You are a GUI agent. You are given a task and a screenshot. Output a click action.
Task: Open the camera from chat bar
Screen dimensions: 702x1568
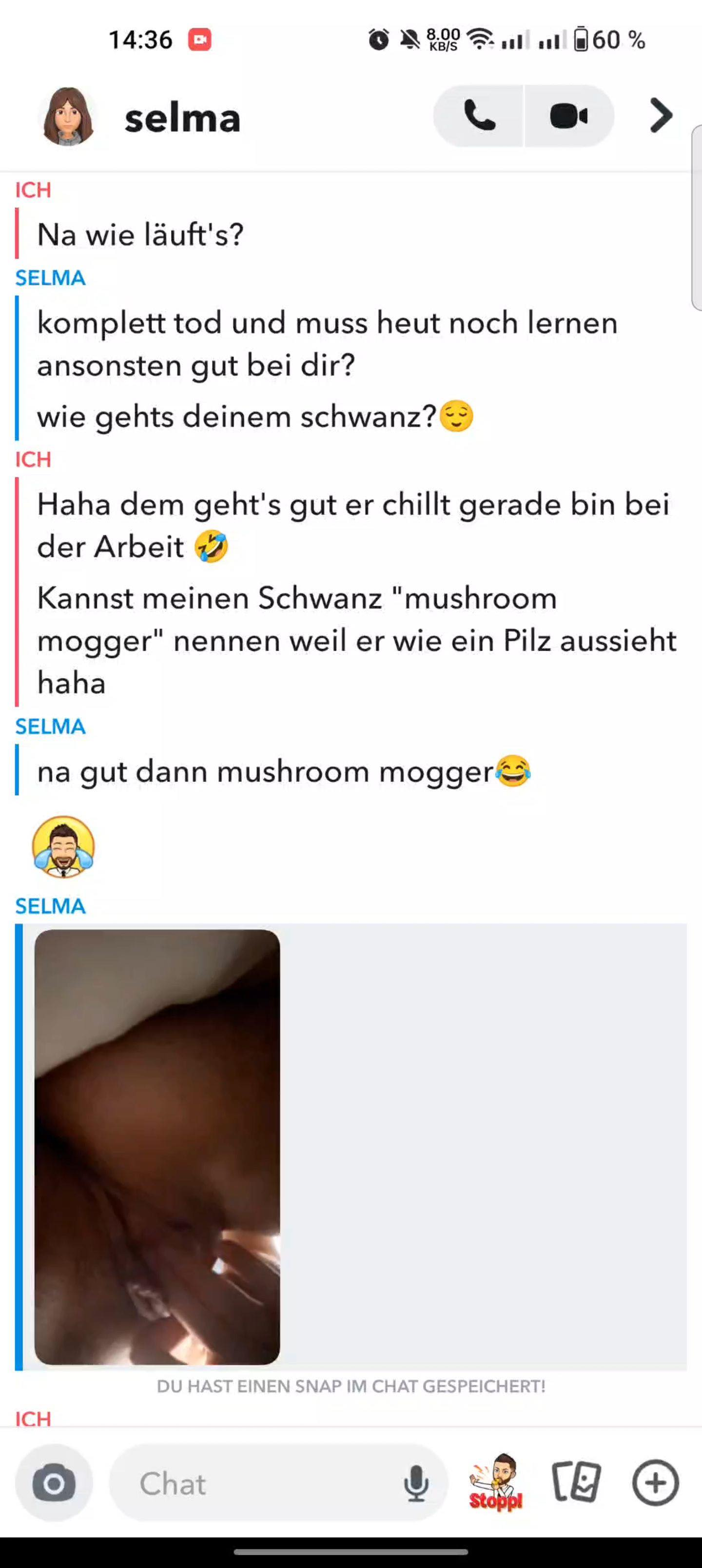[x=54, y=1483]
